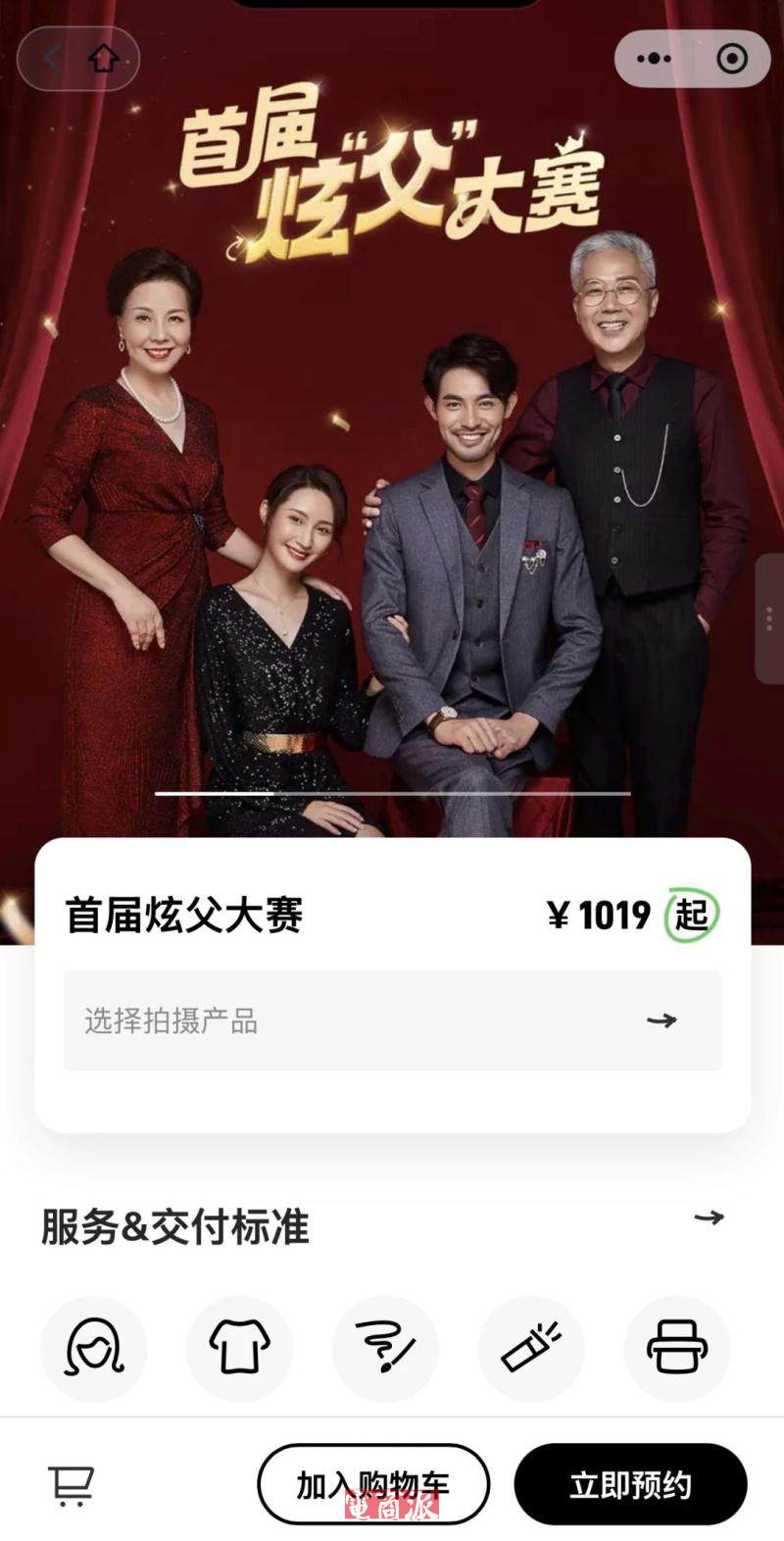Expand 服务&交付标准 details arrow

point(709,1218)
